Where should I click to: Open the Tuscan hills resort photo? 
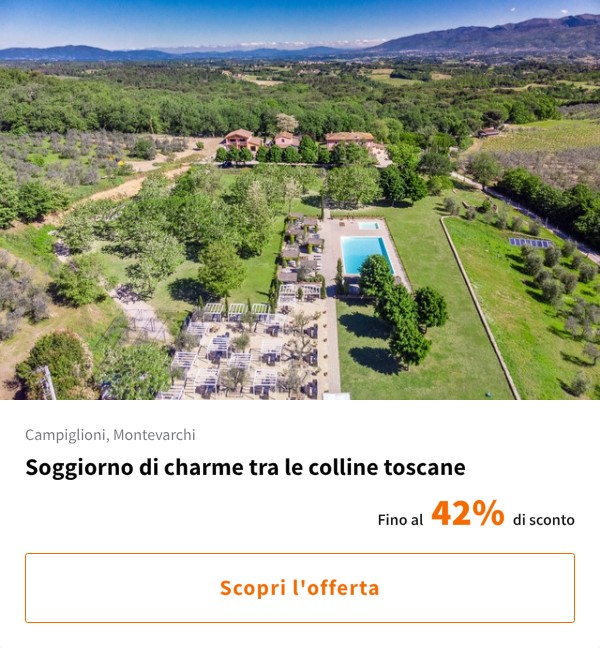[300, 200]
